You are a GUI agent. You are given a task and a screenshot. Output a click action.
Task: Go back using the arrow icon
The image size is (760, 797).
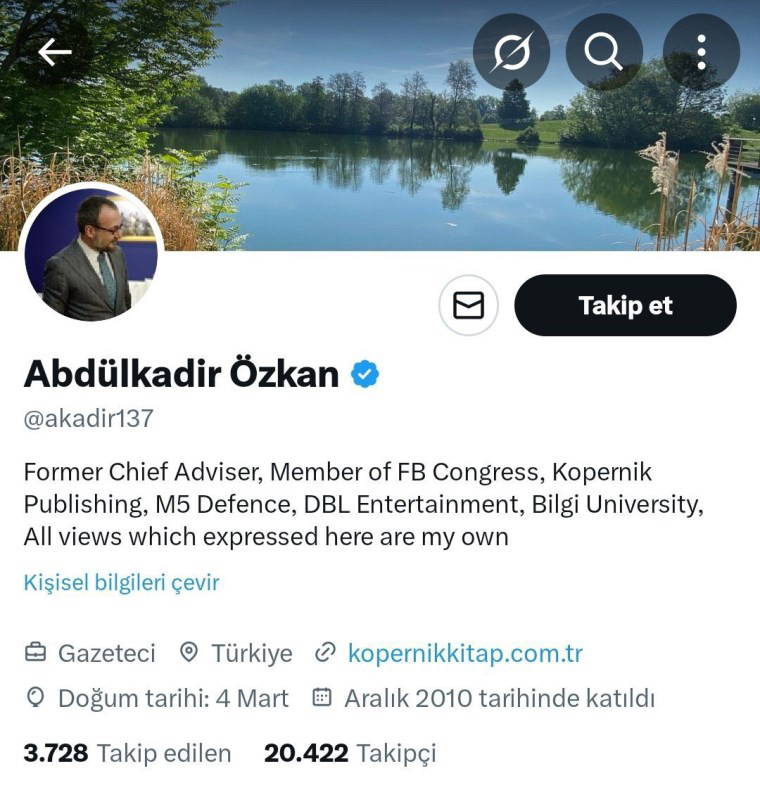point(55,52)
